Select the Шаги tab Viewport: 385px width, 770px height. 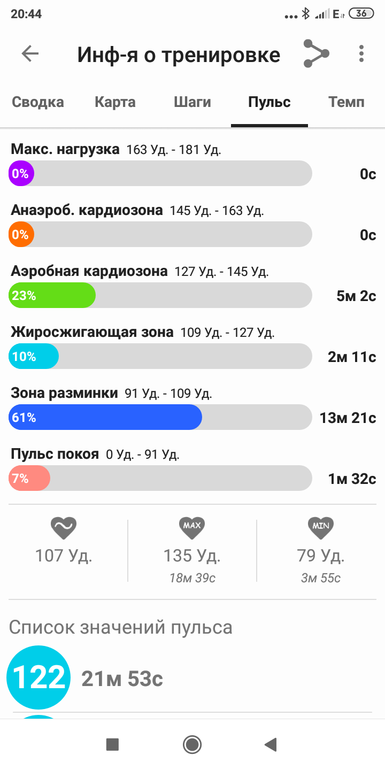192,102
